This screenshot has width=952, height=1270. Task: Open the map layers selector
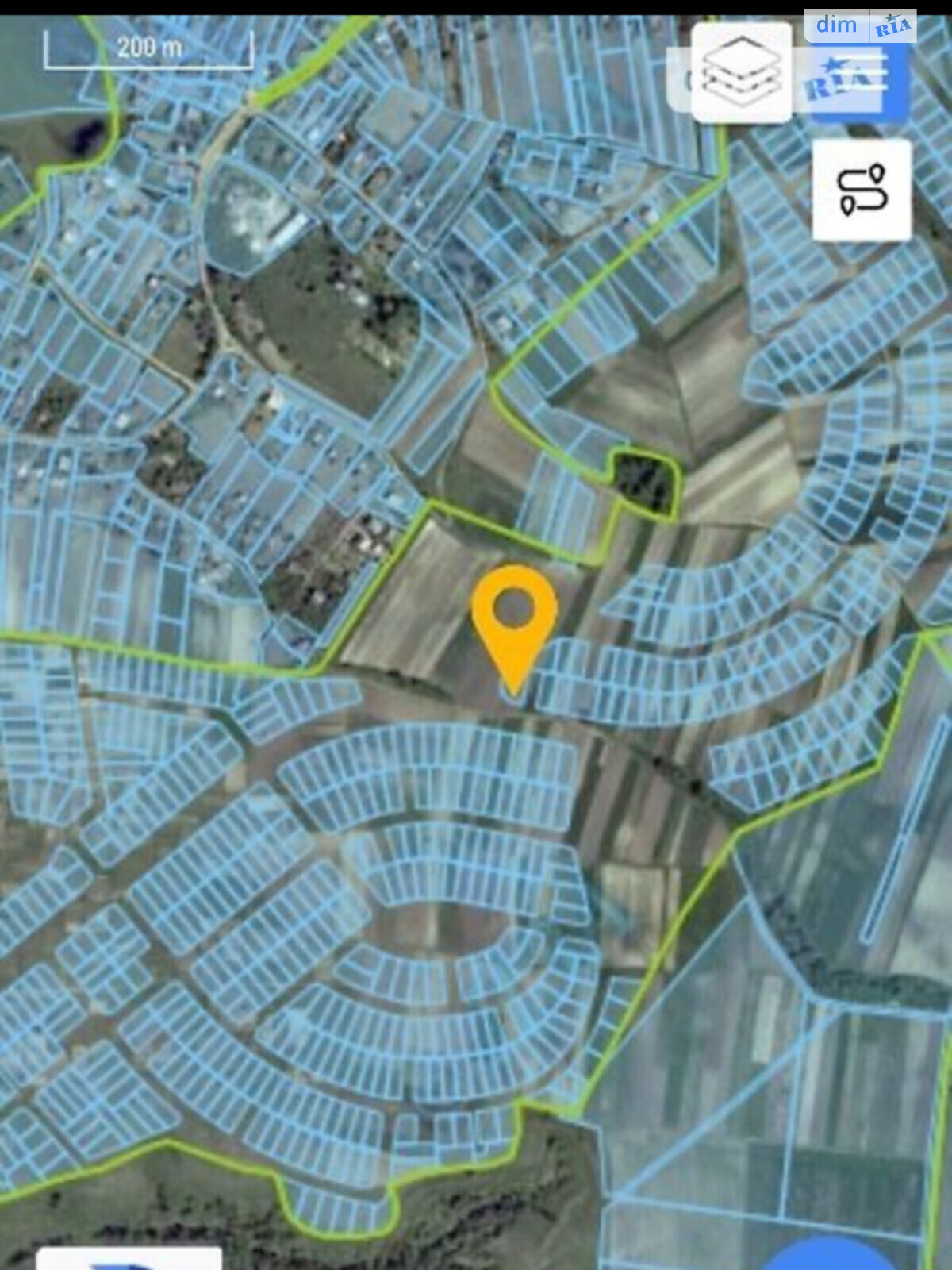click(741, 73)
